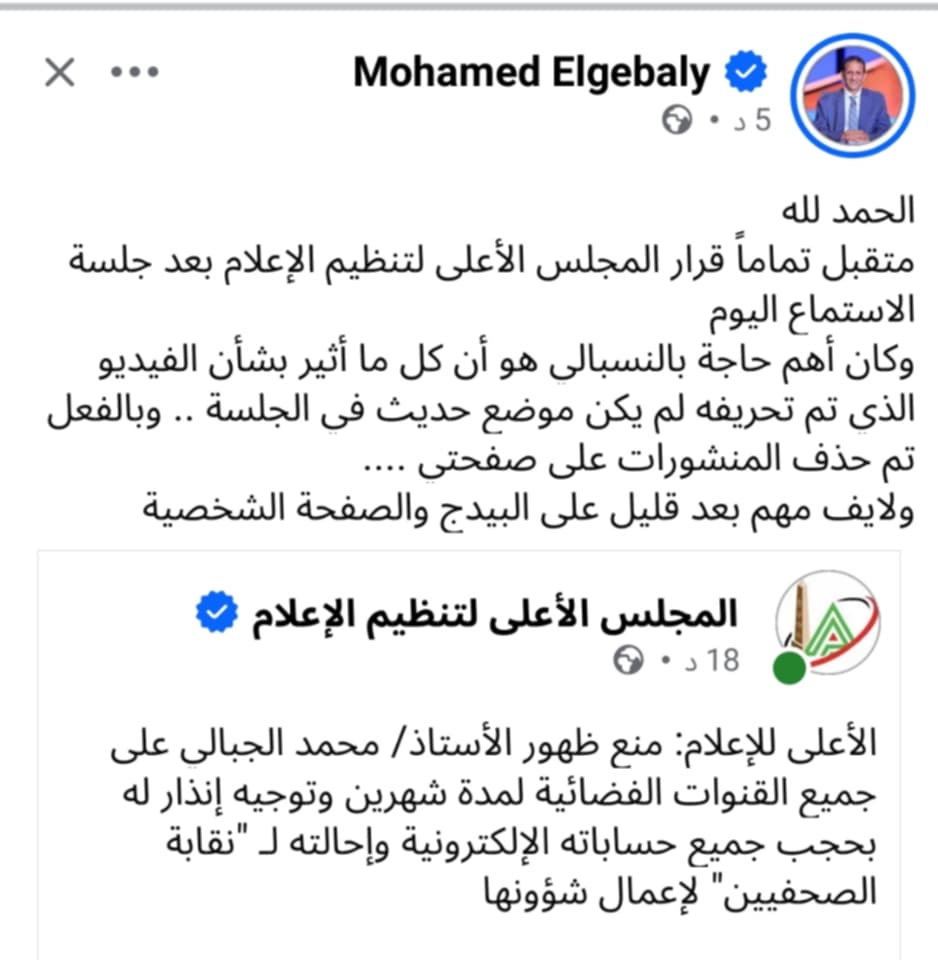Dismiss the post with the X icon

[x=59, y=72]
